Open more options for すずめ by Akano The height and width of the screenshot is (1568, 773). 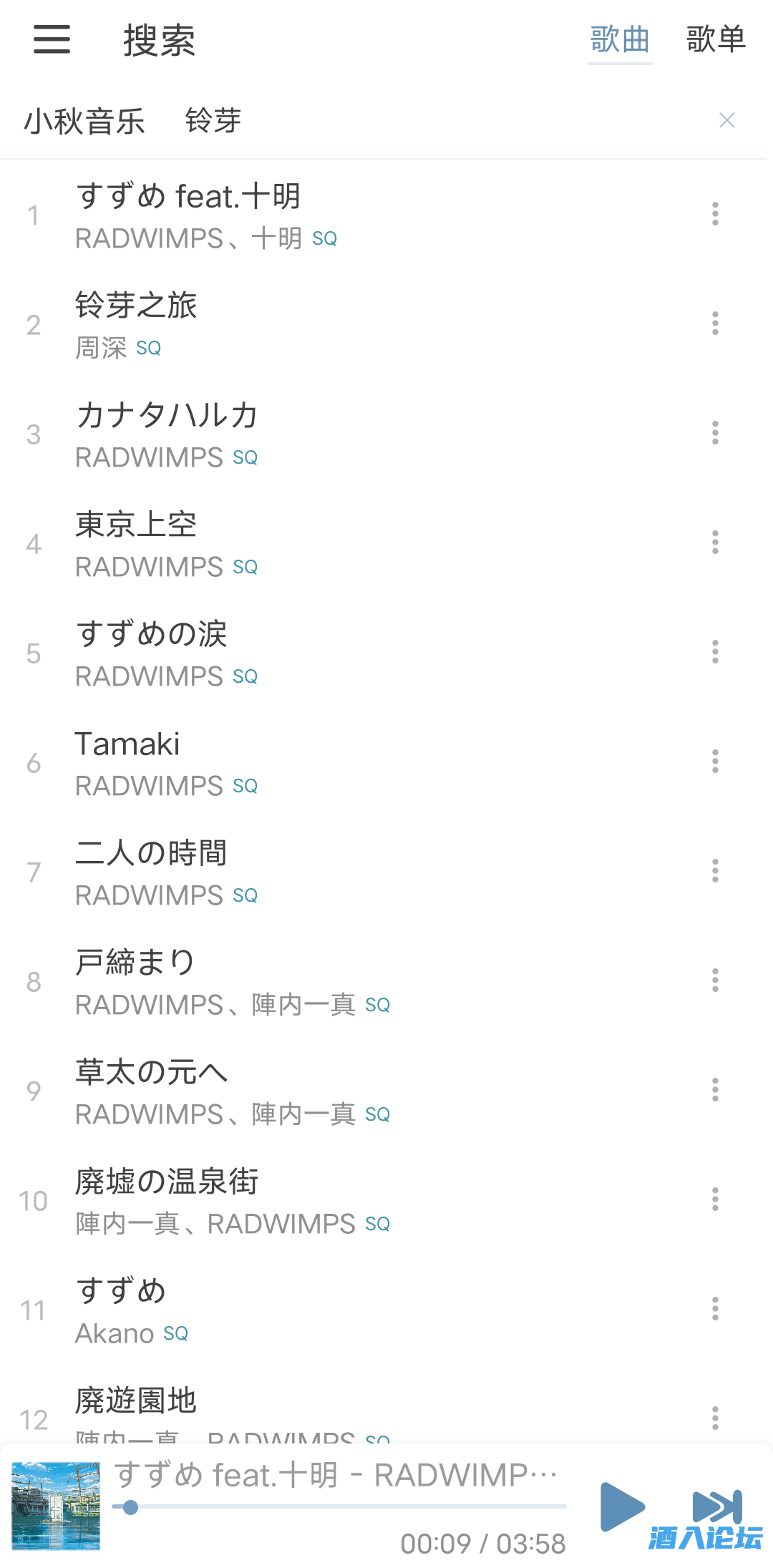[715, 1310]
